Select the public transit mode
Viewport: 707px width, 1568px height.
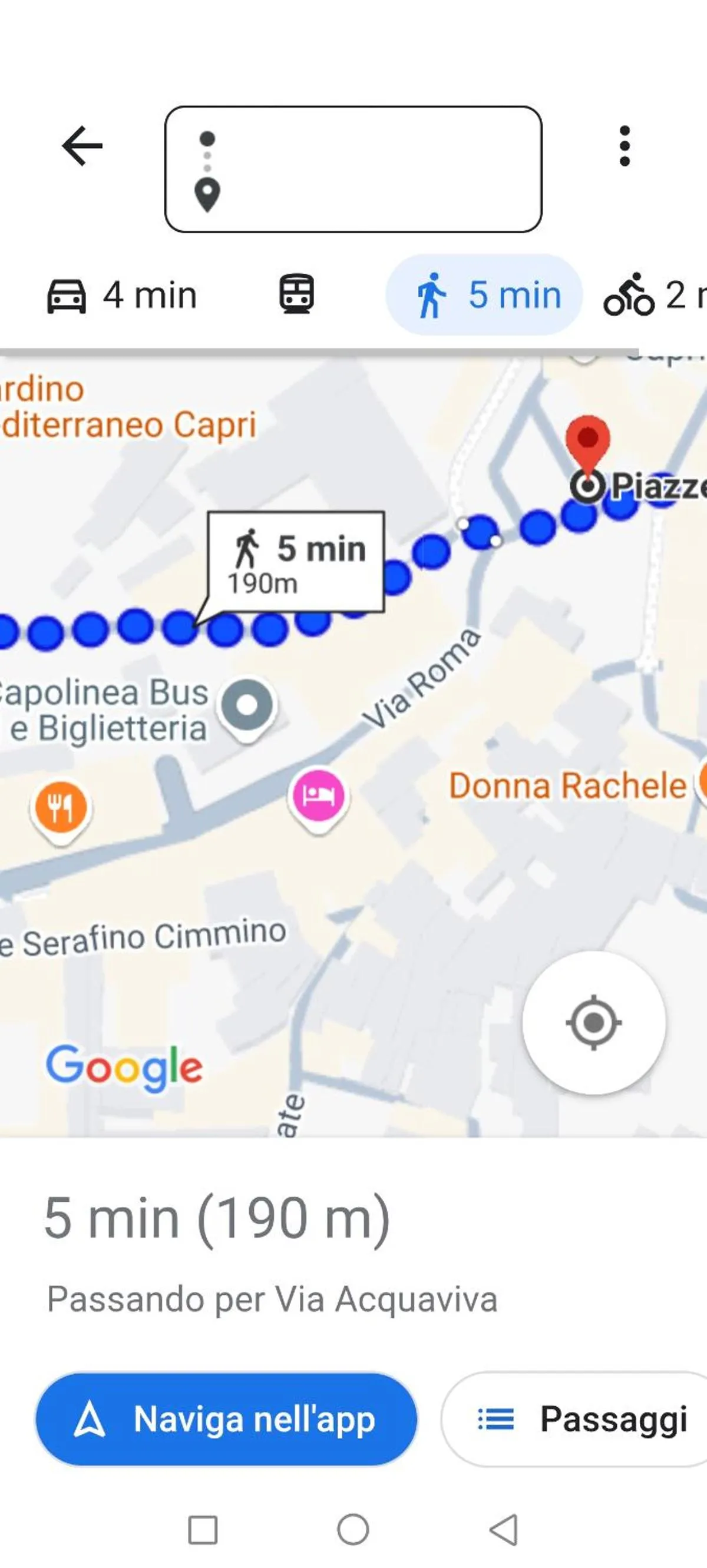tap(296, 294)
